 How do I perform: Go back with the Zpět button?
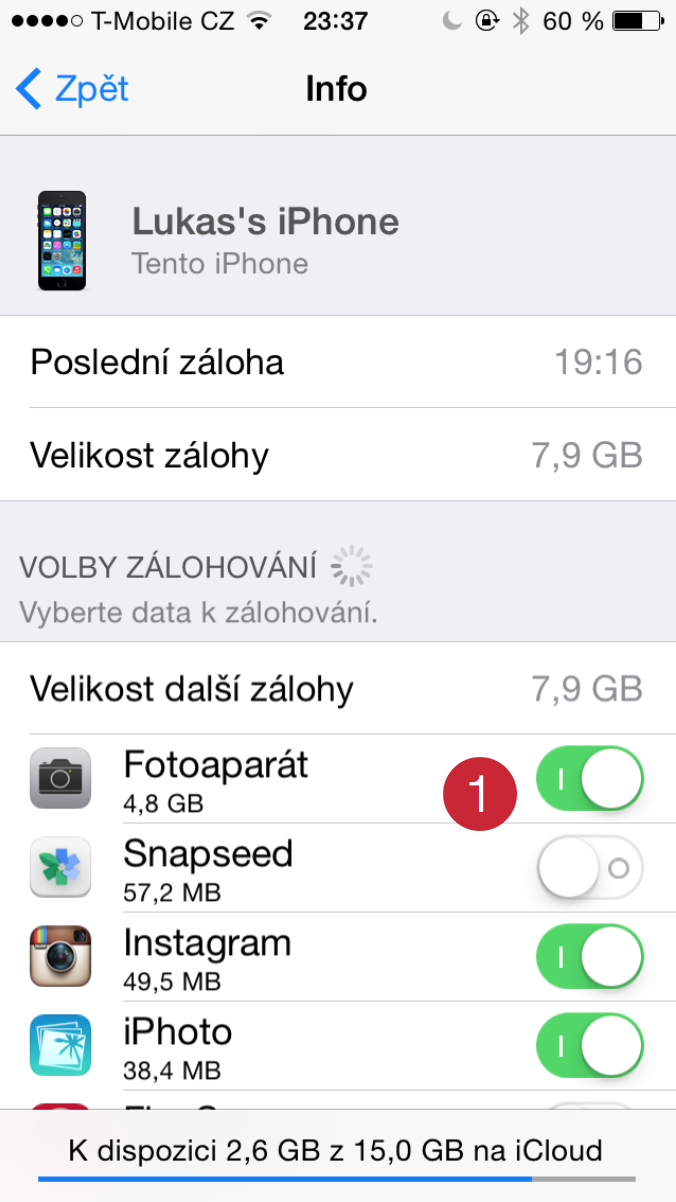pyautogui.click(x=73, y=90)
